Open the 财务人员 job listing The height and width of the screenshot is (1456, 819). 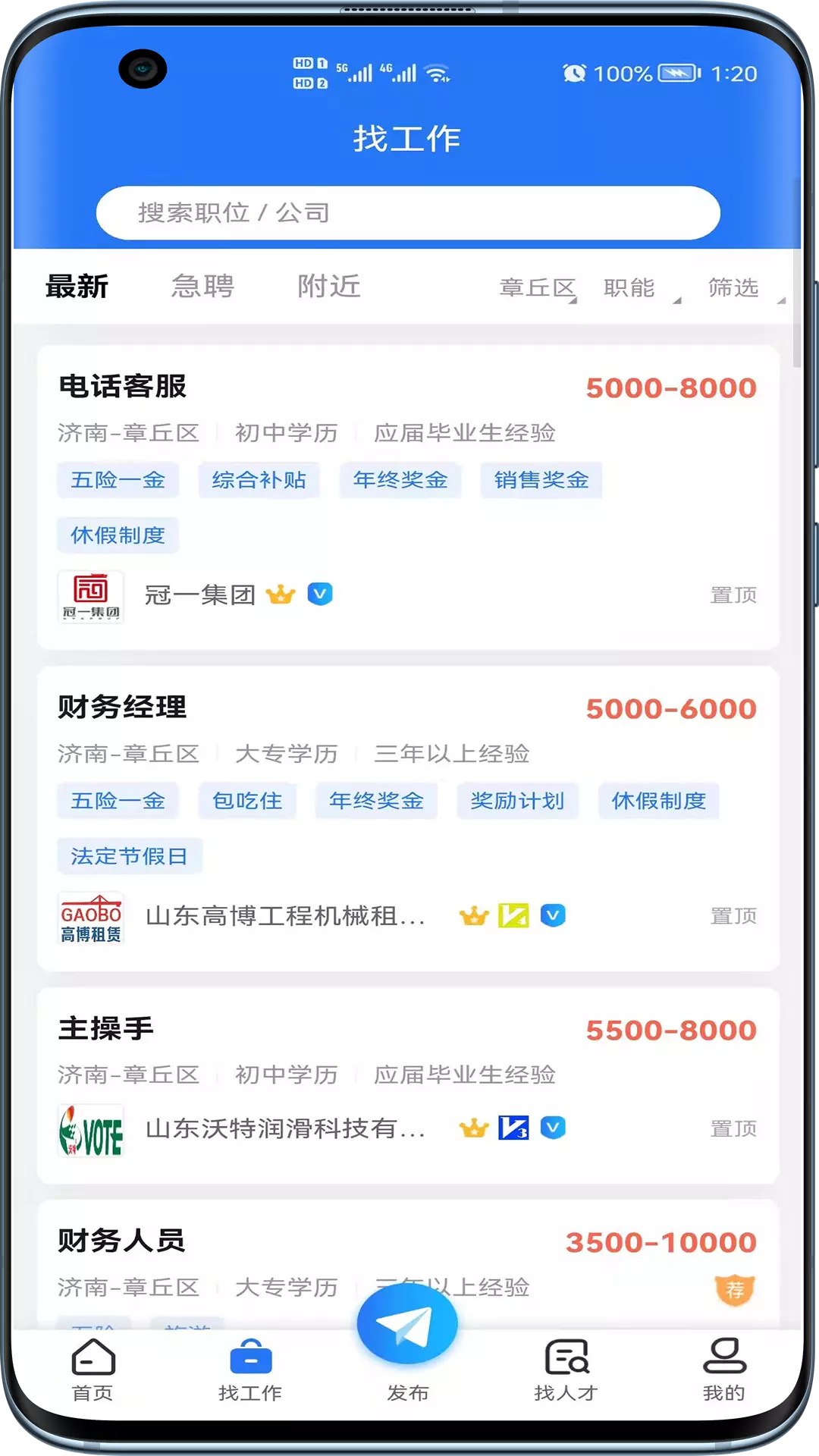coord(408,1264)
